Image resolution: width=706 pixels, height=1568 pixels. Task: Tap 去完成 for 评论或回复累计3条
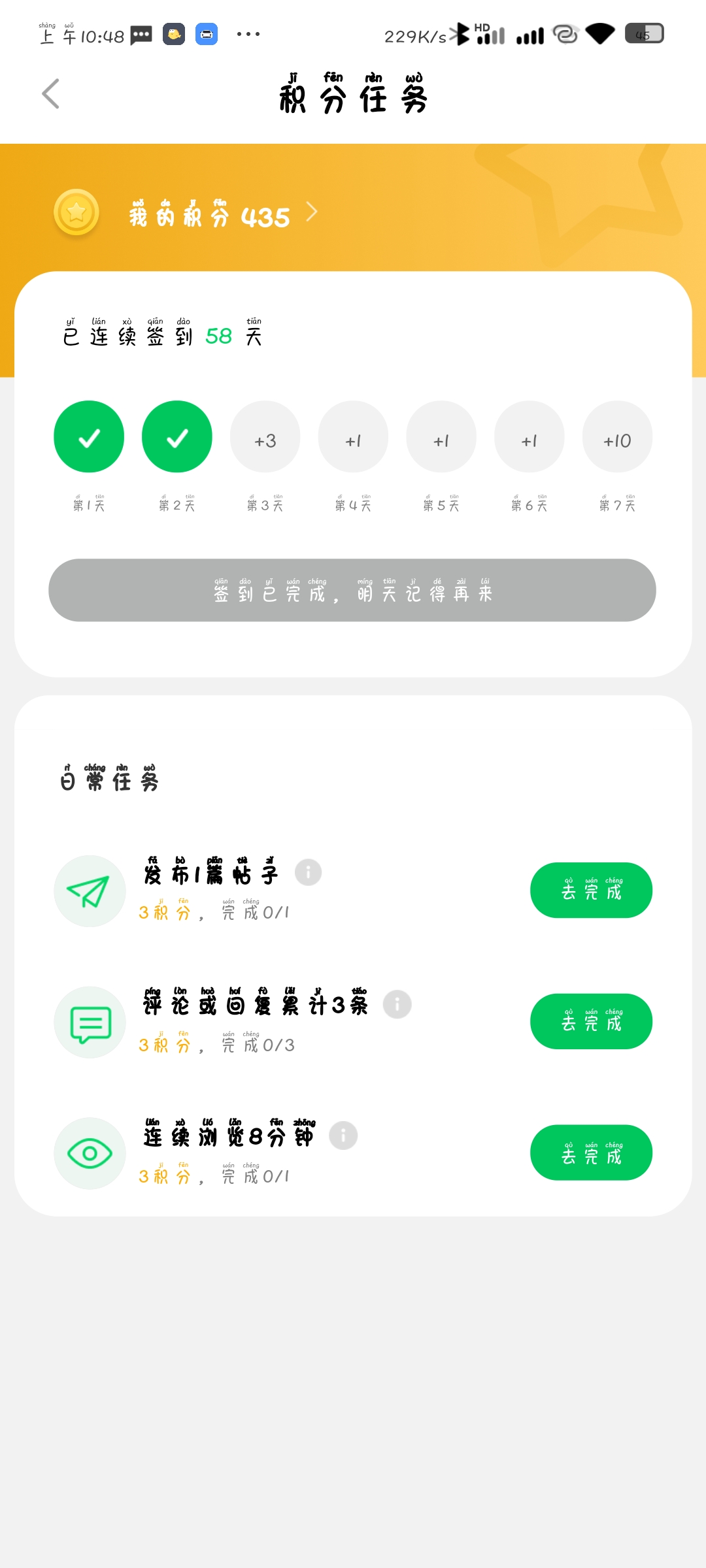(x=591, y=1021)
